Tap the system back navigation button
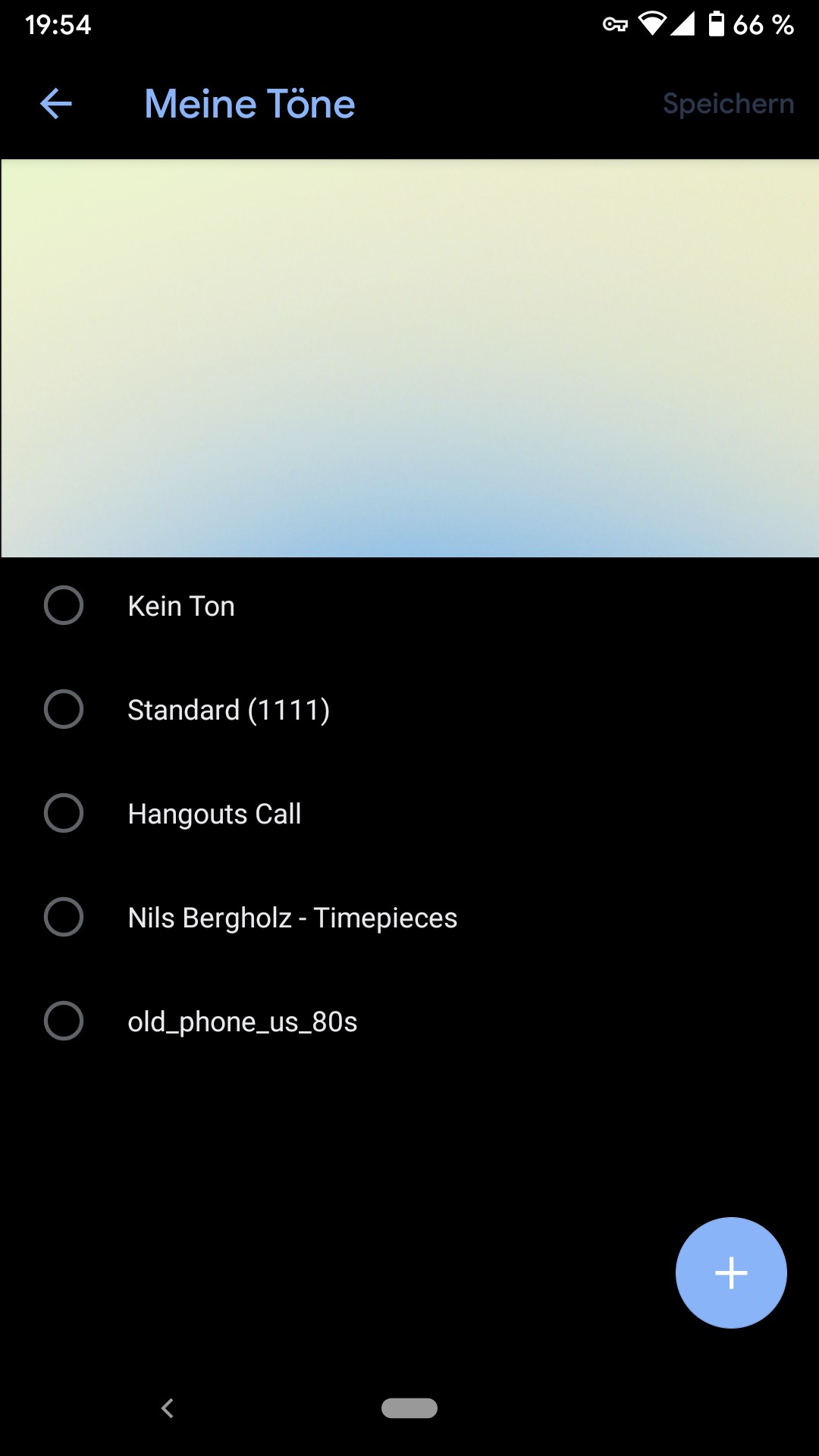The height and width of the screenshot is (1456, 819). pyautogui.click(x=168, y=1408)
